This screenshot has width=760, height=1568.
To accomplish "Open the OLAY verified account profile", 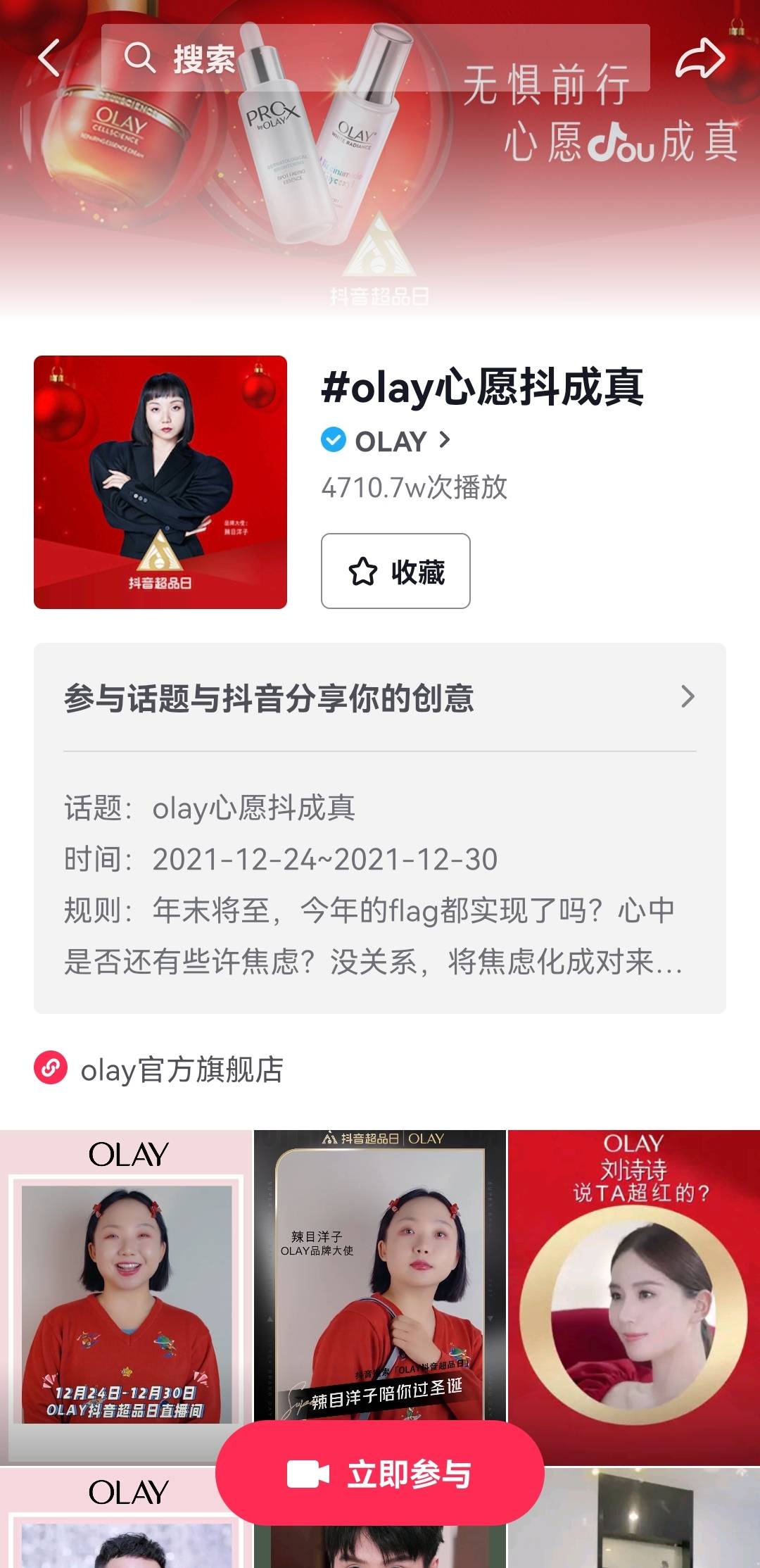I will pos(386,441).
